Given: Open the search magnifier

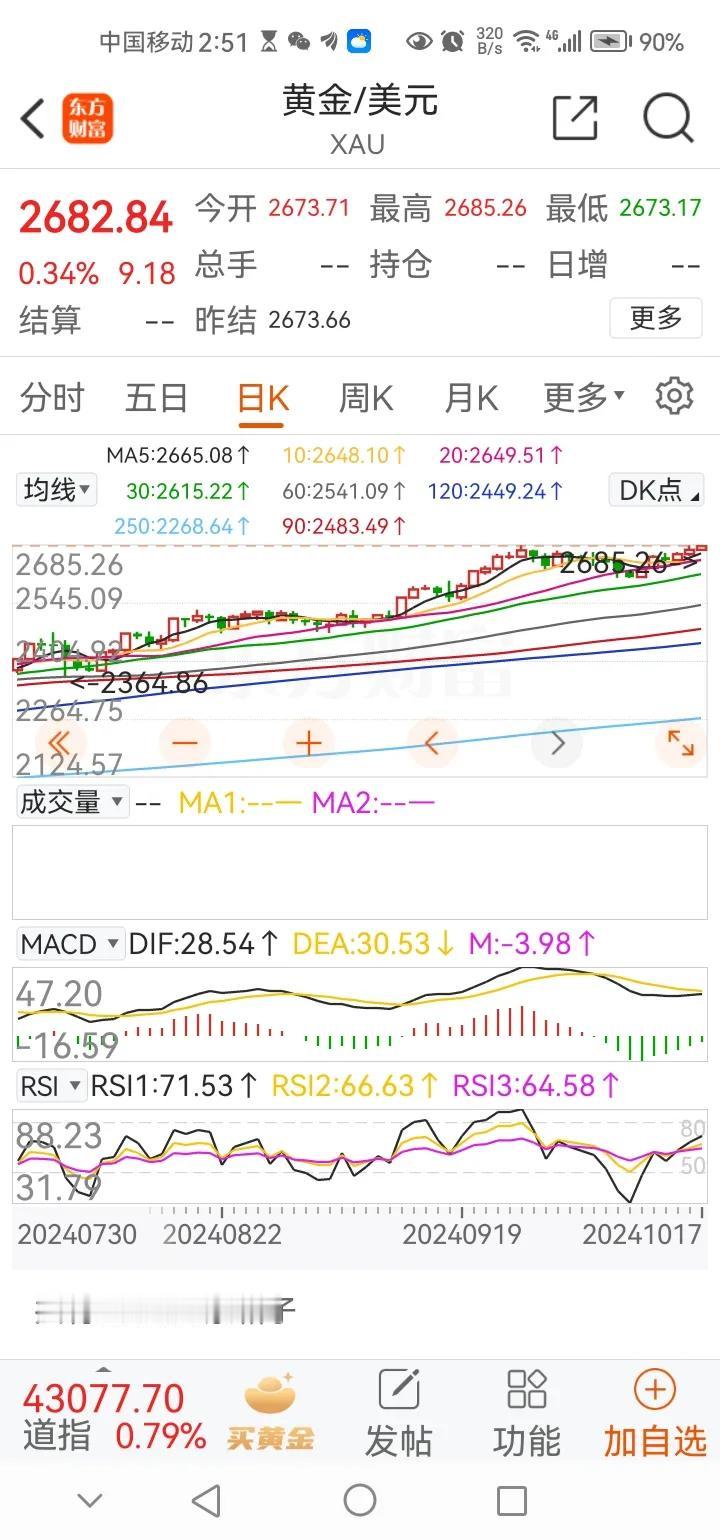Looking at the screenshot, I should [x=668, y=119].
